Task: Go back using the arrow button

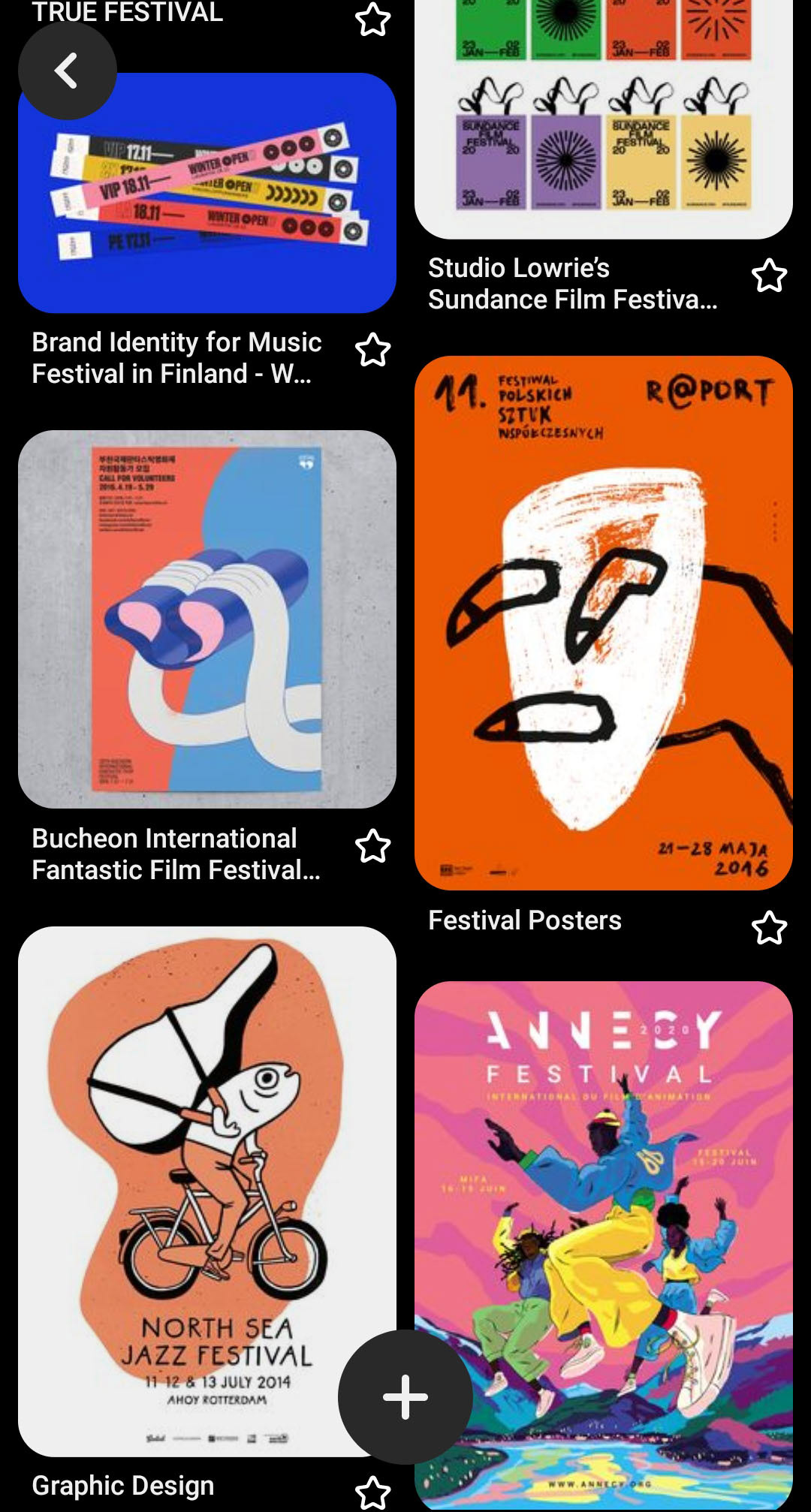Action: [x=67, y=71]
